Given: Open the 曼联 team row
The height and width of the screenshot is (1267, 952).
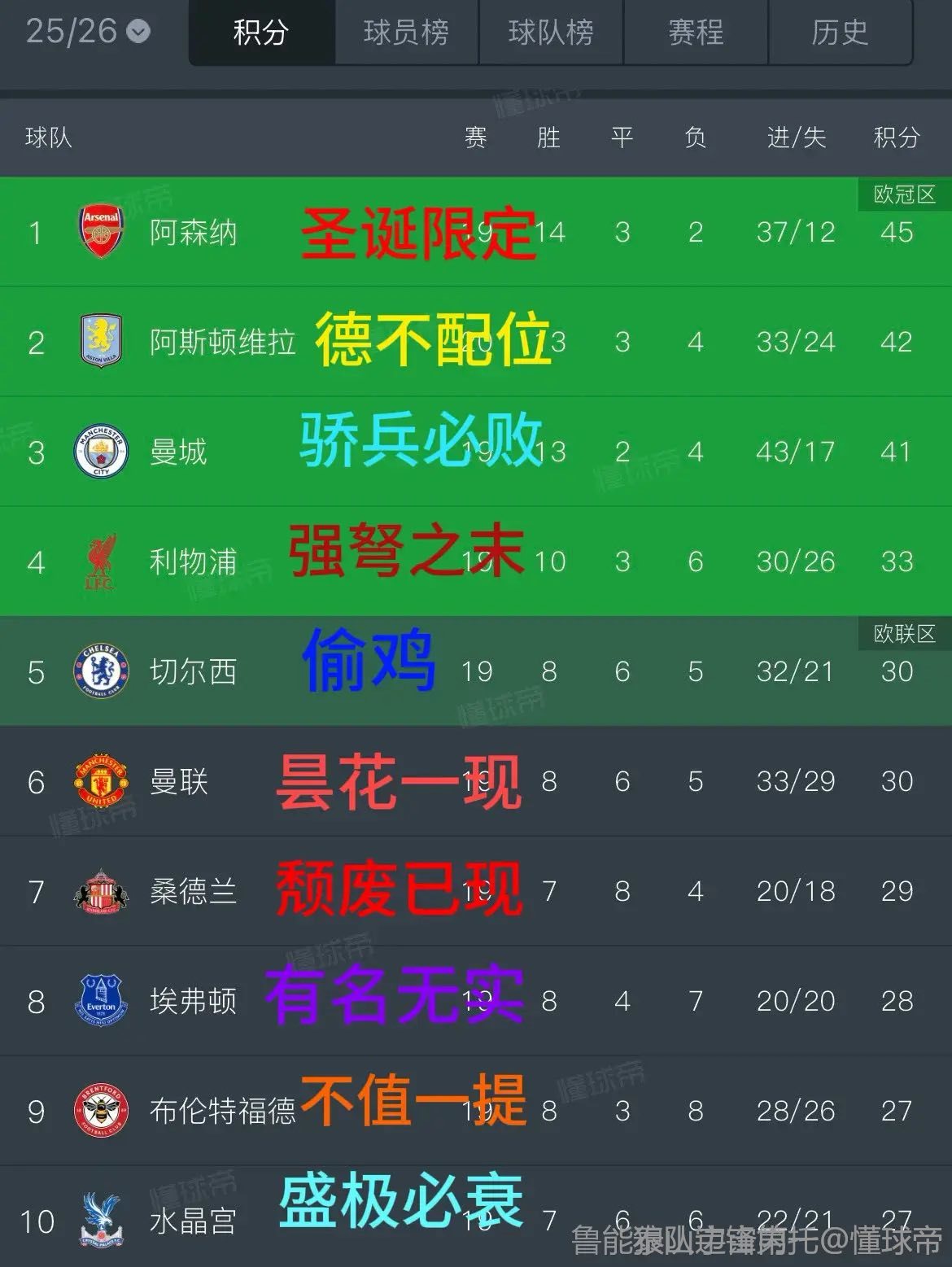Looking at the screenshot, I should 178,782.
